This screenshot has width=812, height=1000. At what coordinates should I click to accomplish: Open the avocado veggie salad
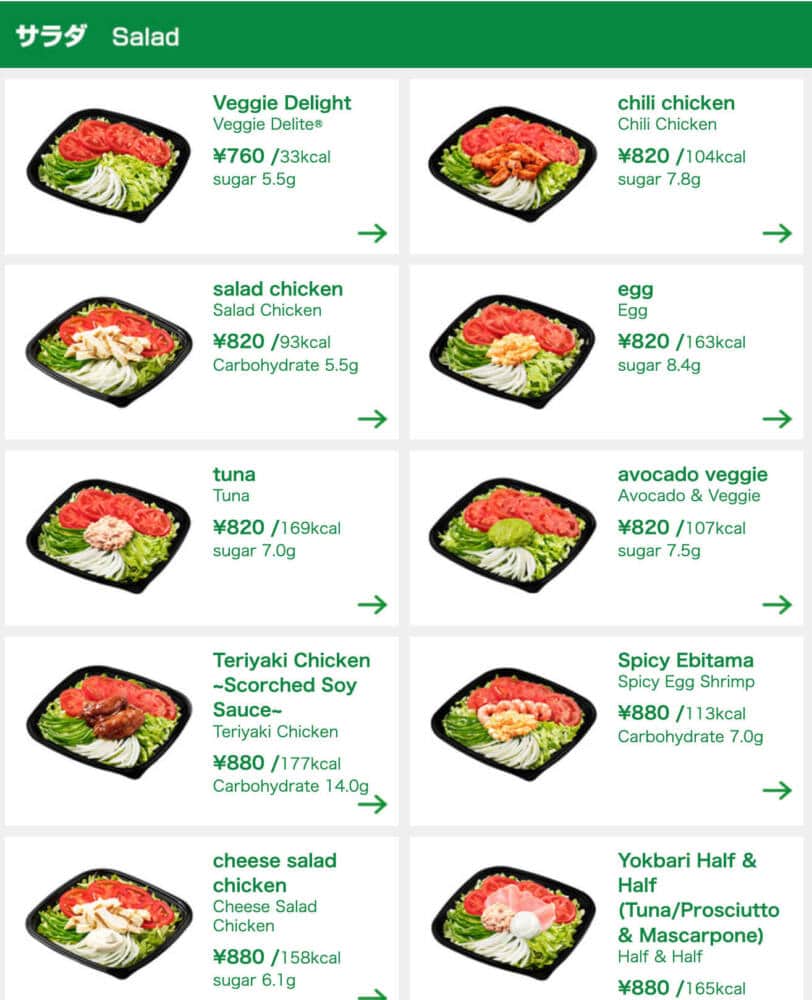606,538
